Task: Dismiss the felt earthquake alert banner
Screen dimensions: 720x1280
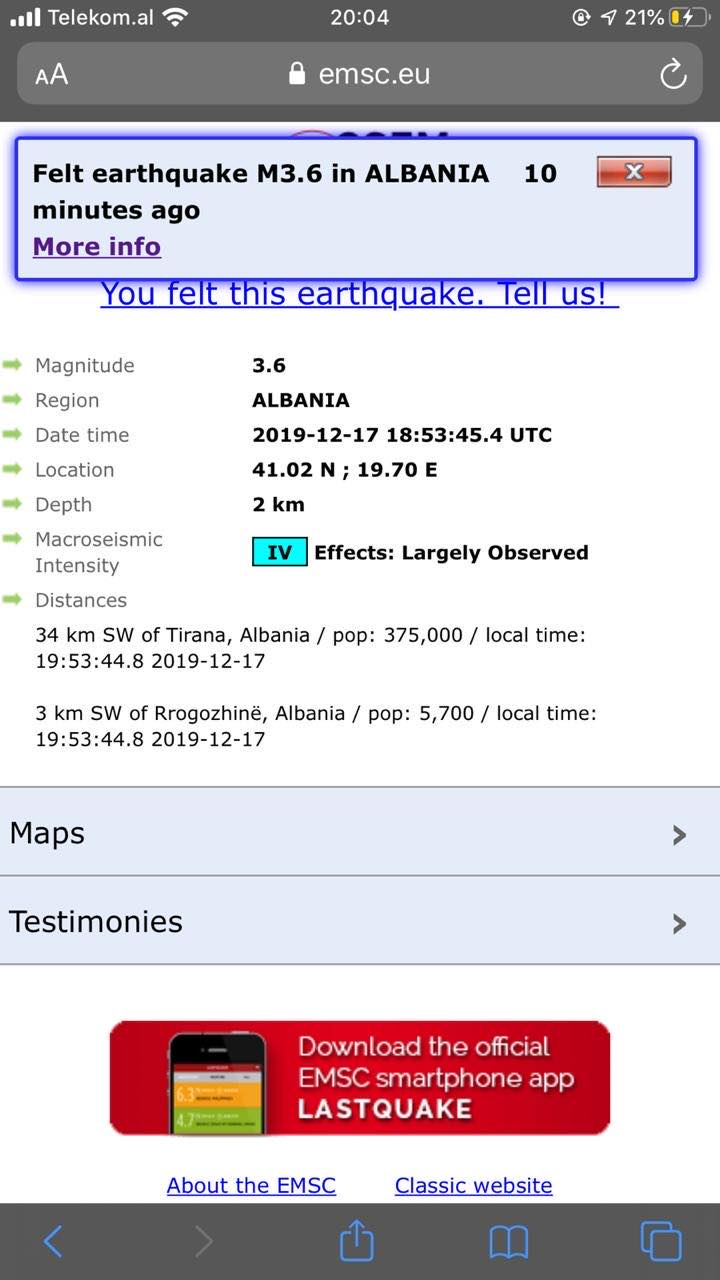Action: pyautogui.click(x=633, y=172)
